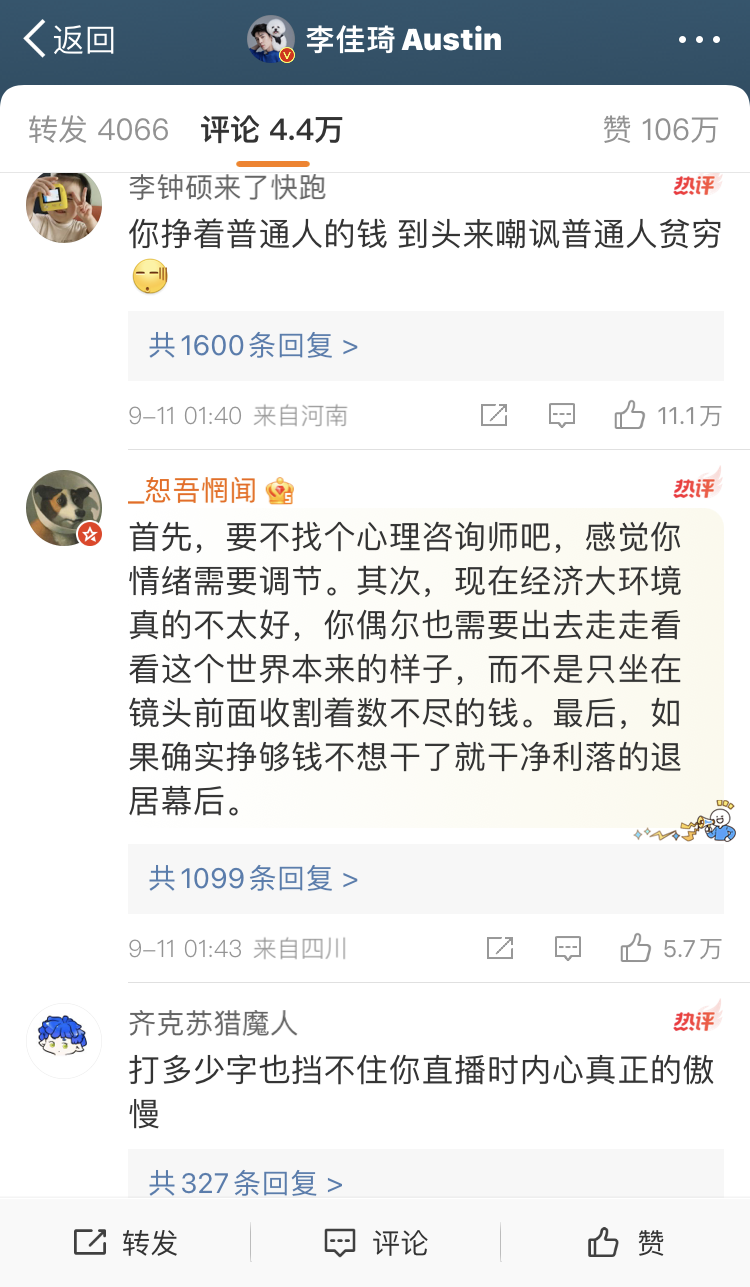Reply to _恕吾惘闻's comment
This screenshot has width=750, height=1287.
[567, 948]
